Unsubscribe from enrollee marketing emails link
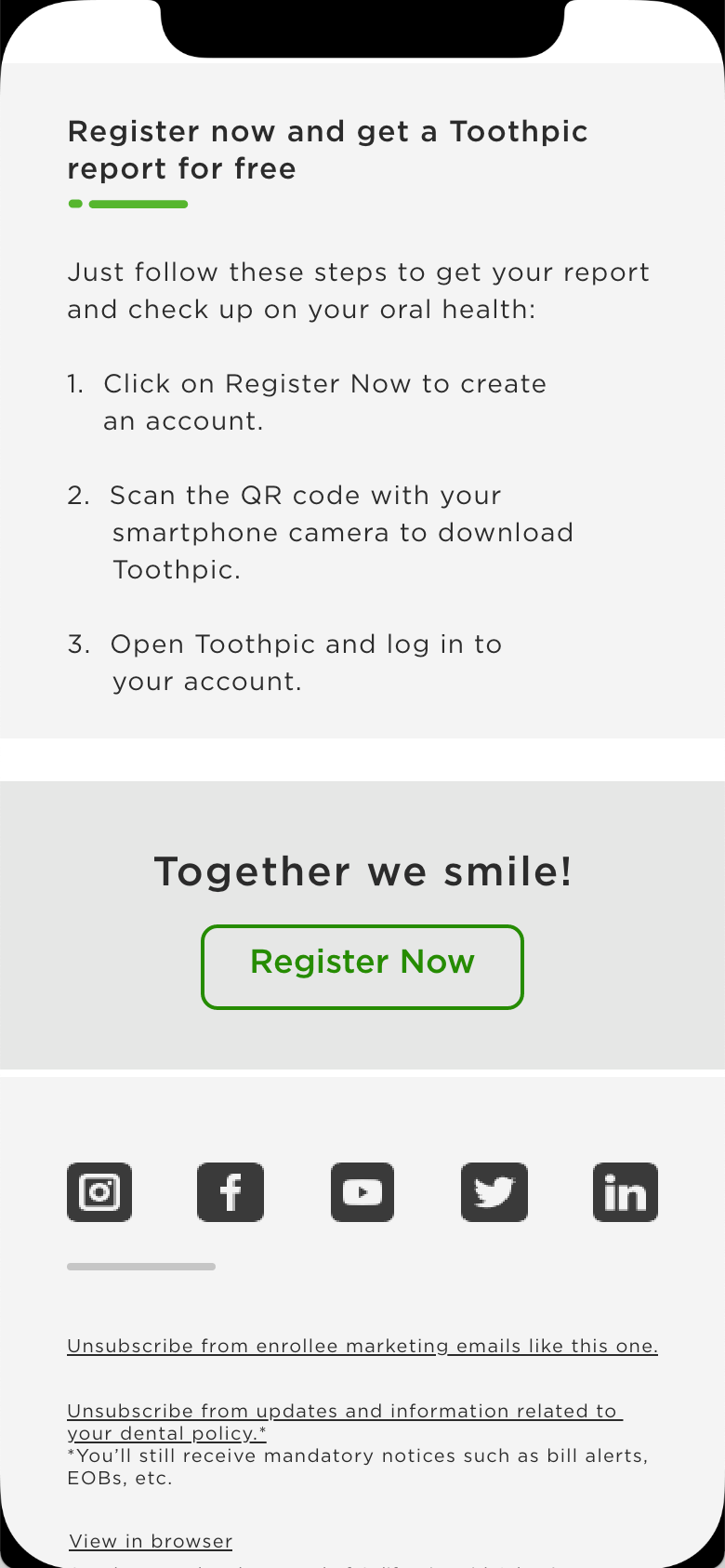725x1568 pixels. click(362, 1346)
